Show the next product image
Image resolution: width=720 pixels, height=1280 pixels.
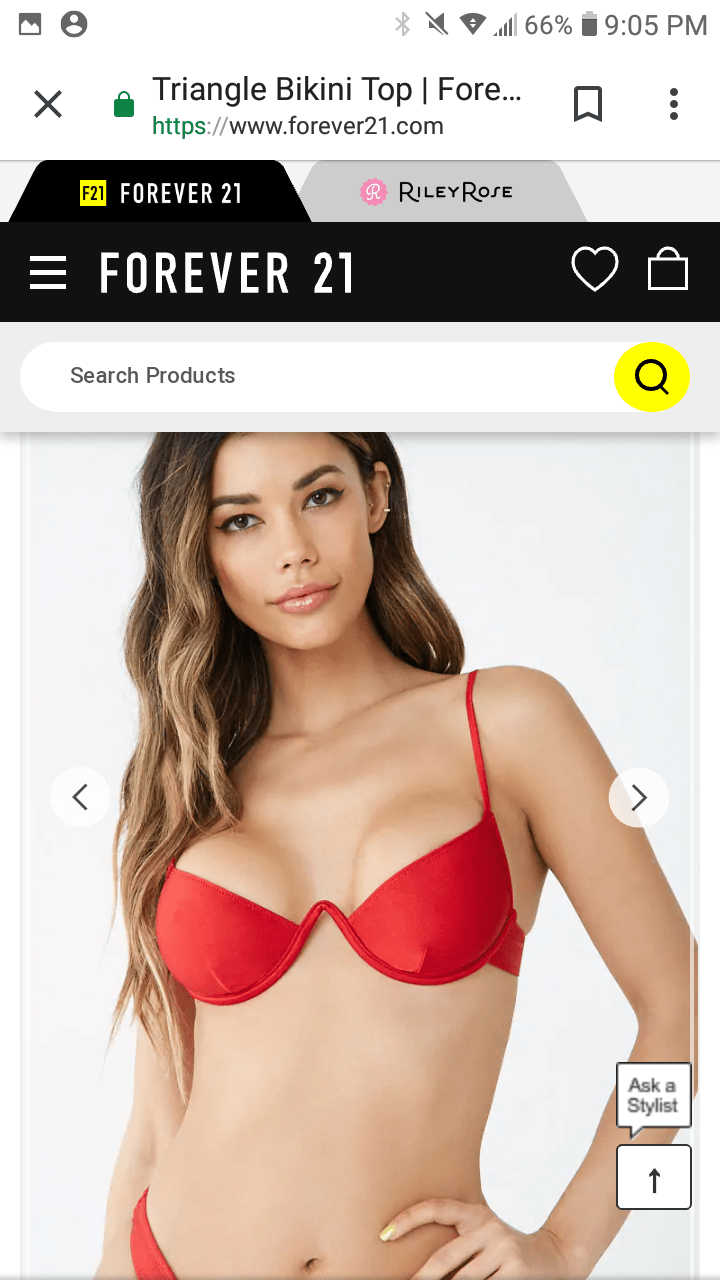click(638, 797)
